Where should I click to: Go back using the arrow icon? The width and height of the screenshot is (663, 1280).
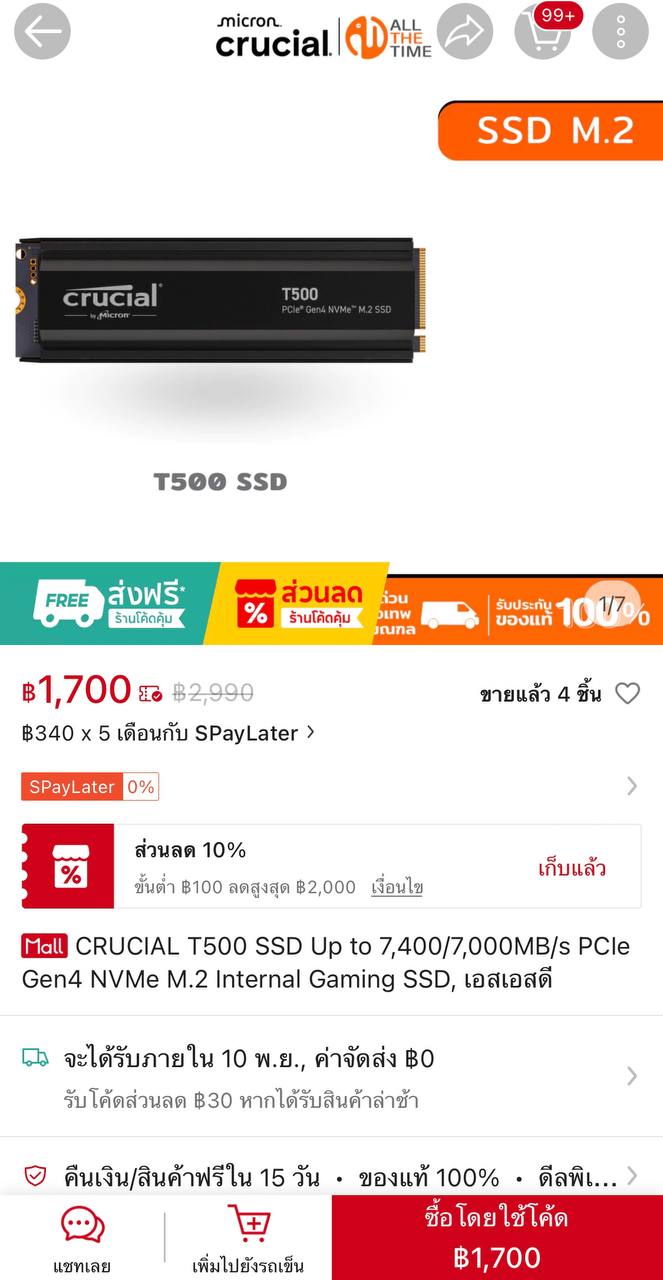pyautogui.click(x=42, y=32)
